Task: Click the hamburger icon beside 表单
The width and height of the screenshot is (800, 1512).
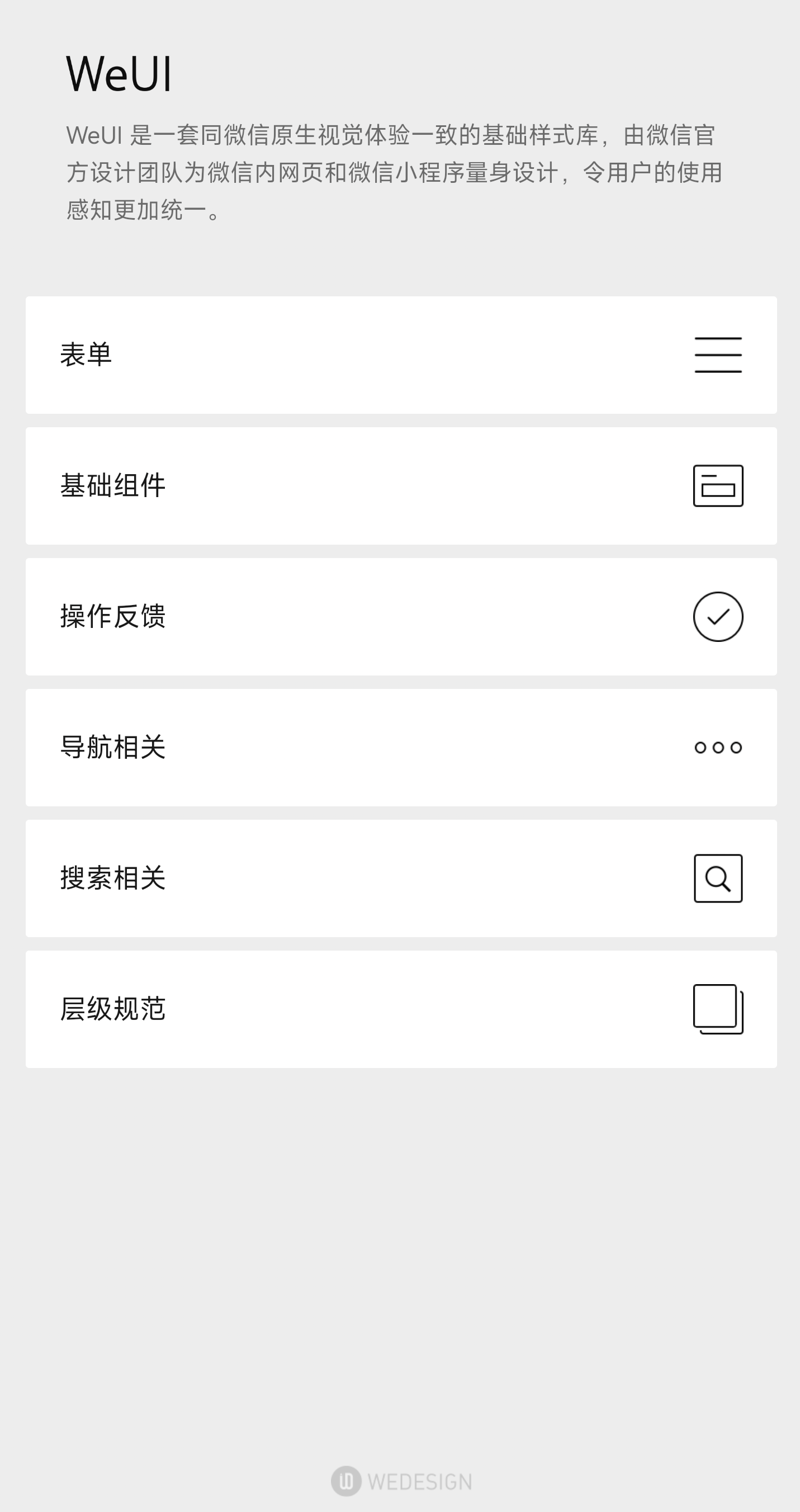Action: point(717,354)
